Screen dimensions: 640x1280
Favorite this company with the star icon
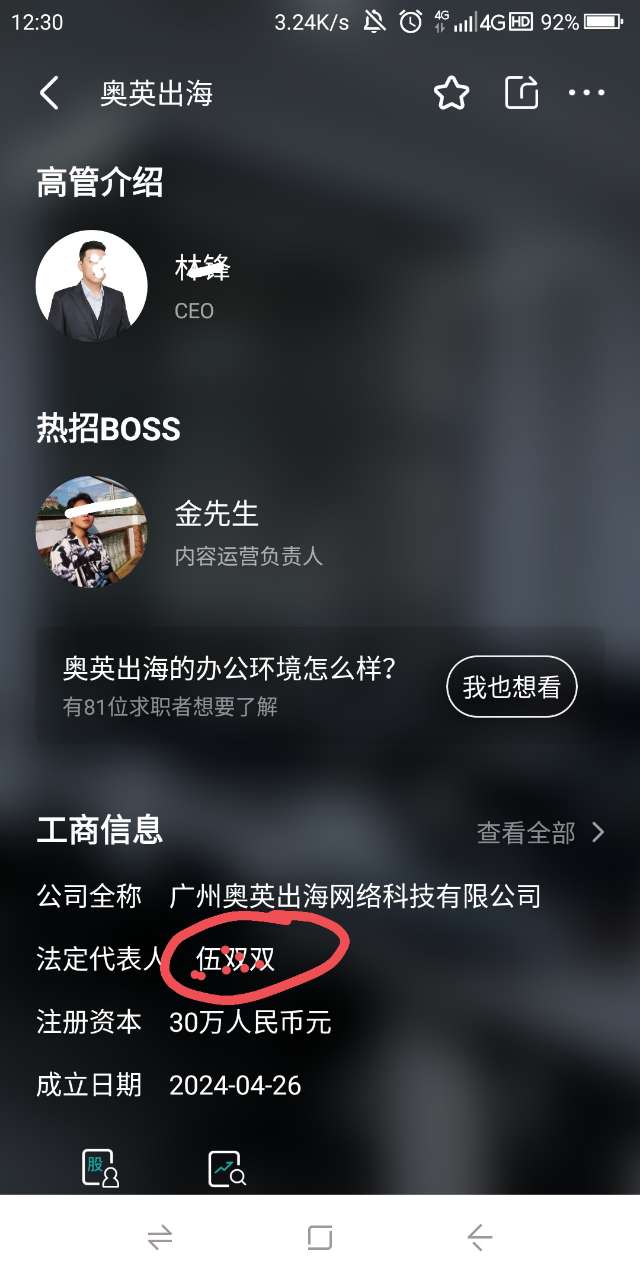pyautogui.click(x=451, y=94)
